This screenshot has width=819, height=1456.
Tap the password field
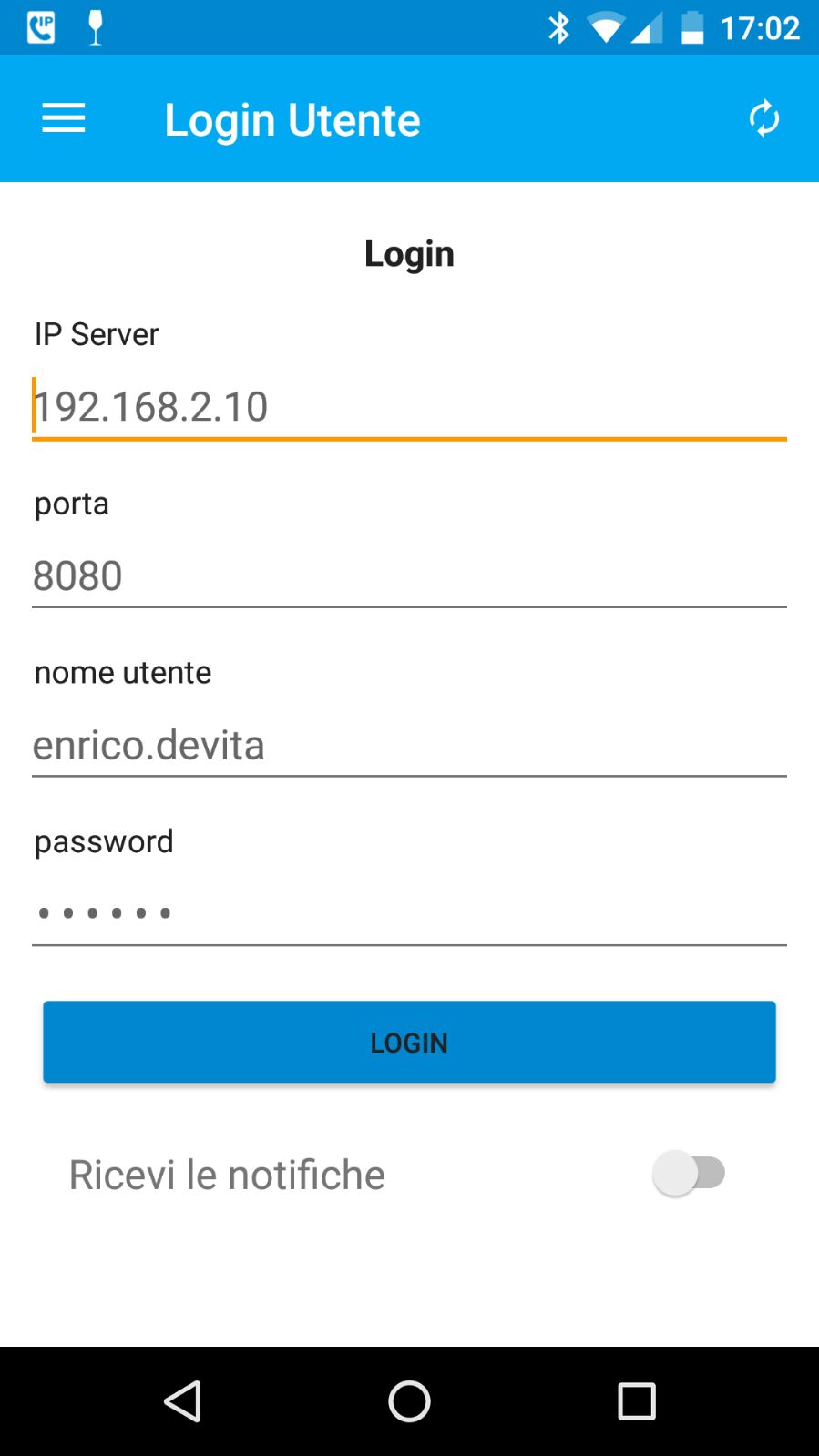(409, 913)
